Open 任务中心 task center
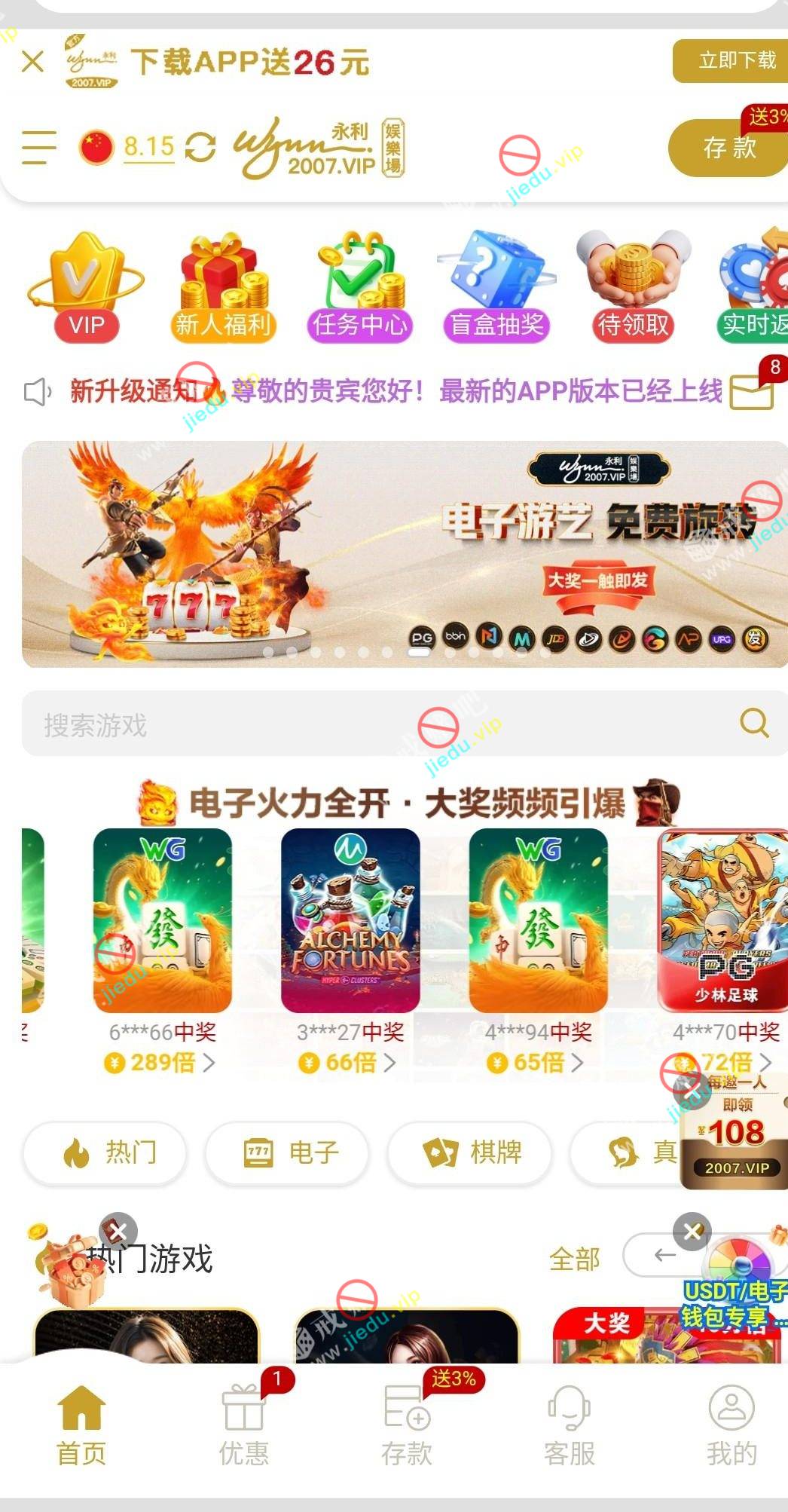The height and width of the screenshot is (1512, 788). tap(360, 288)
